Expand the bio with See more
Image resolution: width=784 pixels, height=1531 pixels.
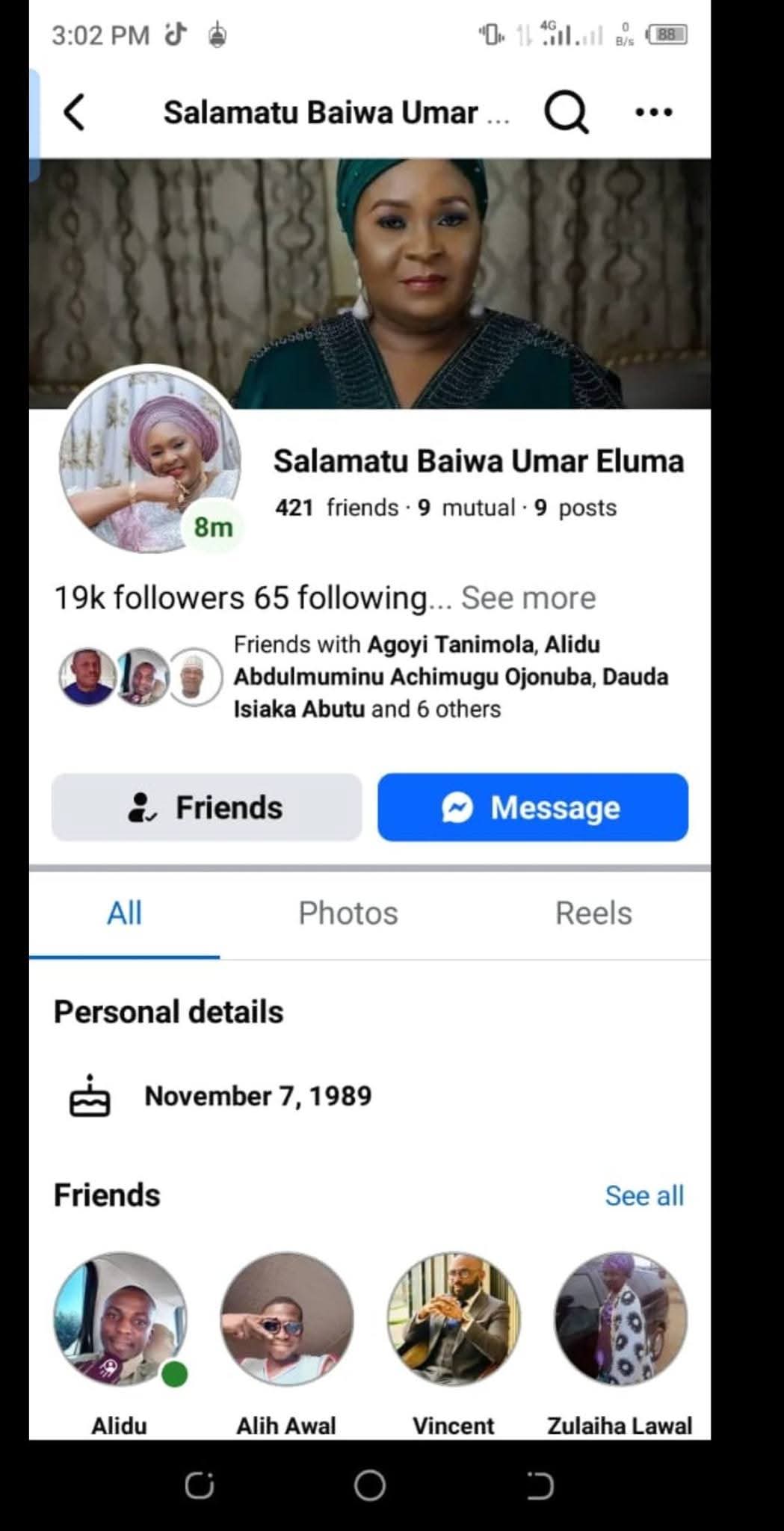(x=528, y=598)
